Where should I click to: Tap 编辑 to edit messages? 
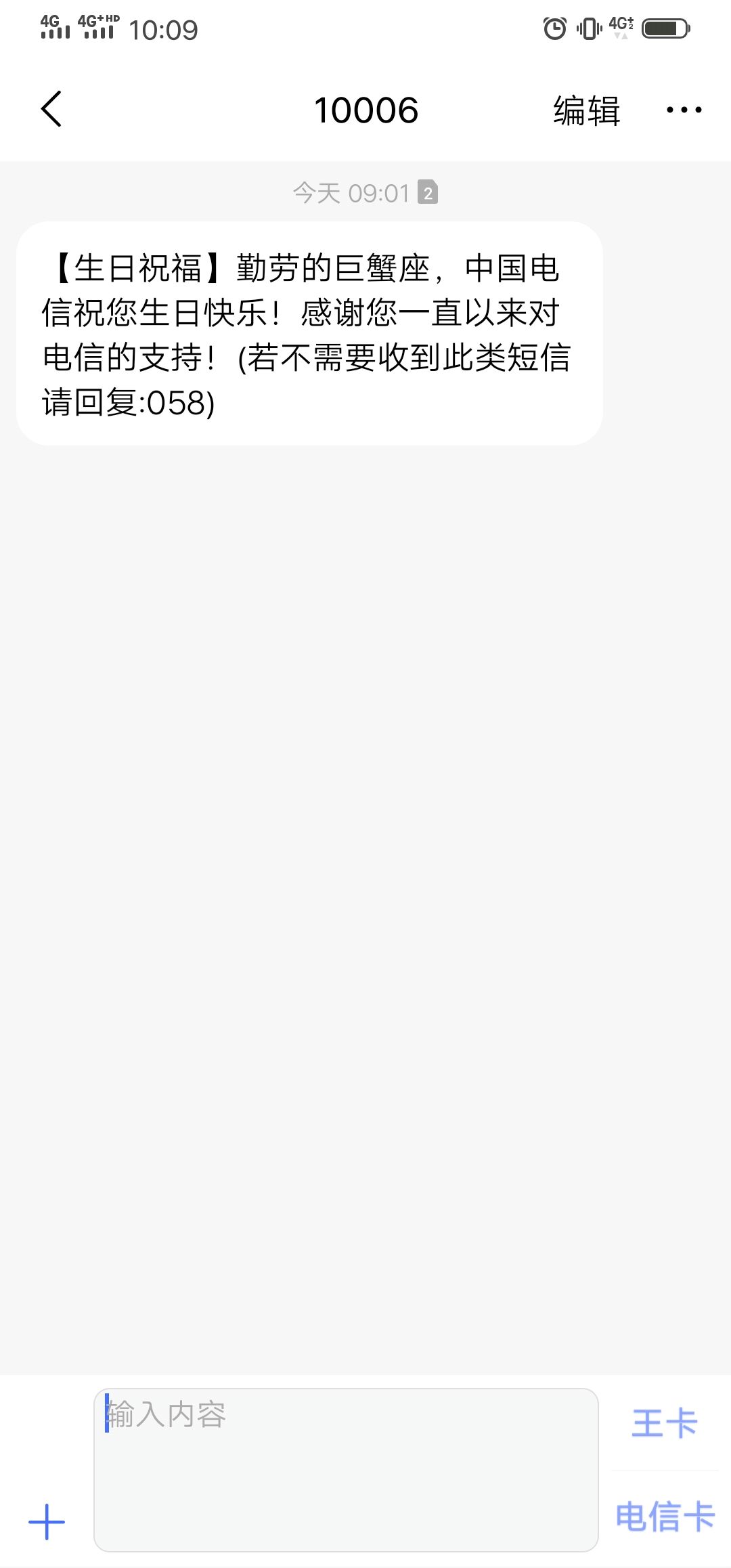(586, 110)
